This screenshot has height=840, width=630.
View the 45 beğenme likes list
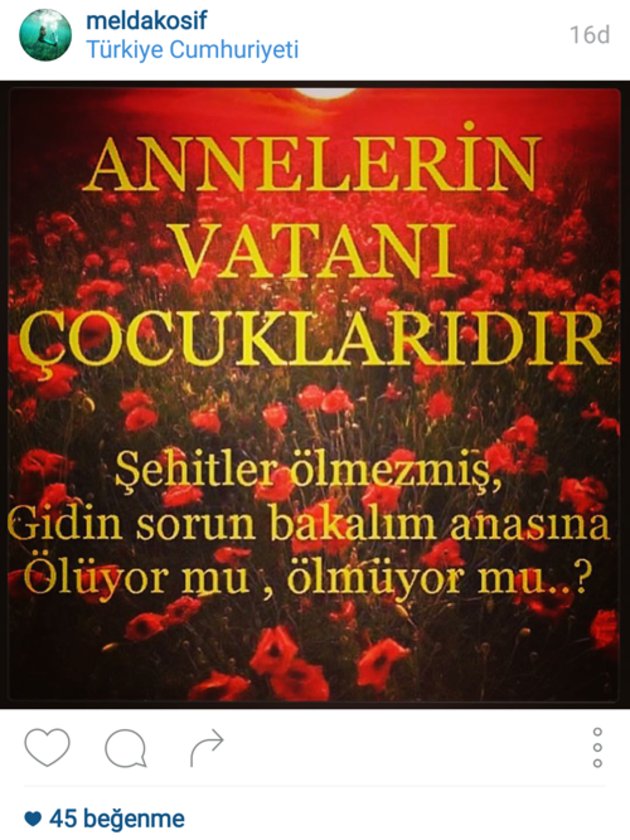click(104, 819)
